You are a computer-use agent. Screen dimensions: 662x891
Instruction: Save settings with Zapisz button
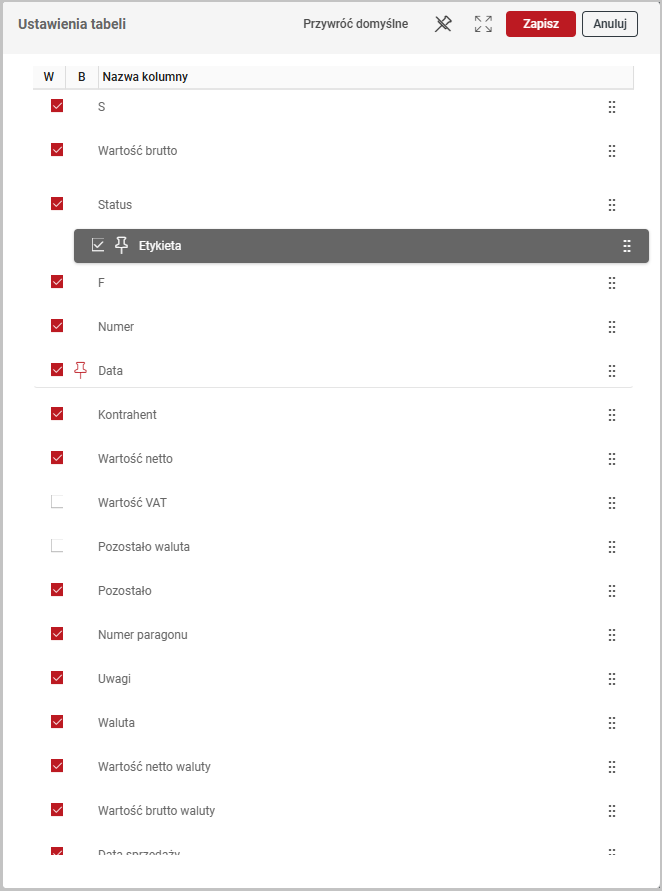coord(540,24)
